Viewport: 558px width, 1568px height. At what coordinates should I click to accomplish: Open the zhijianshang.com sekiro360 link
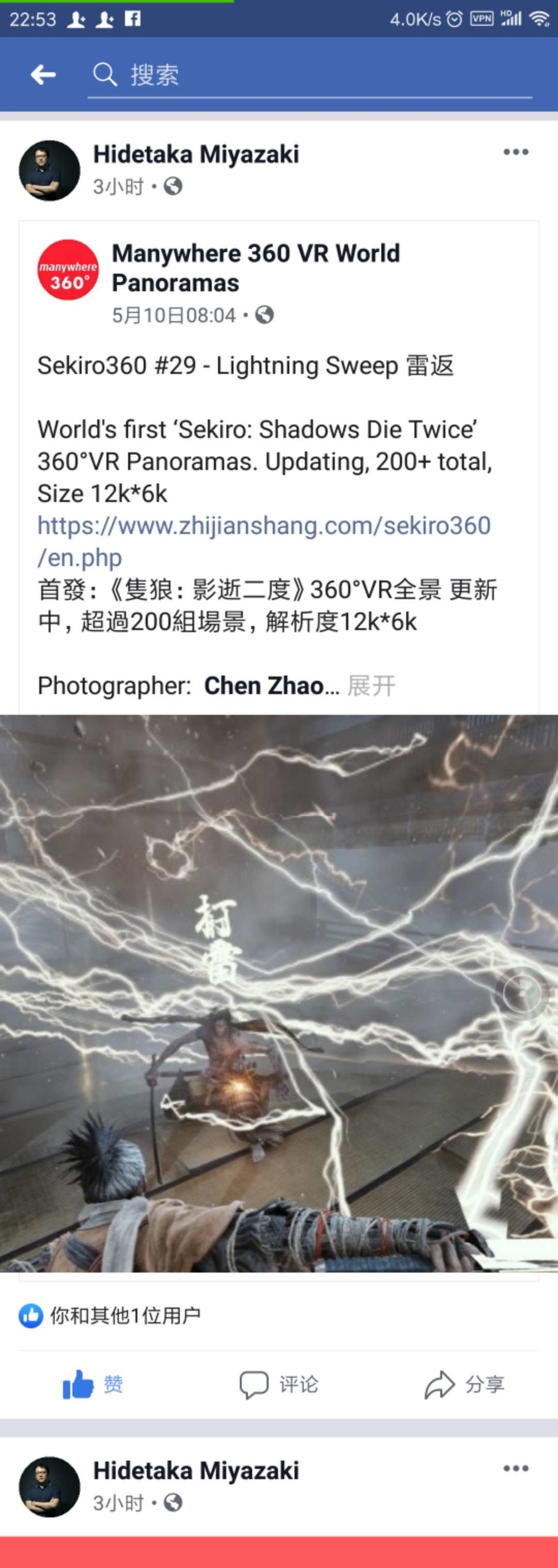tap(263, 541)
